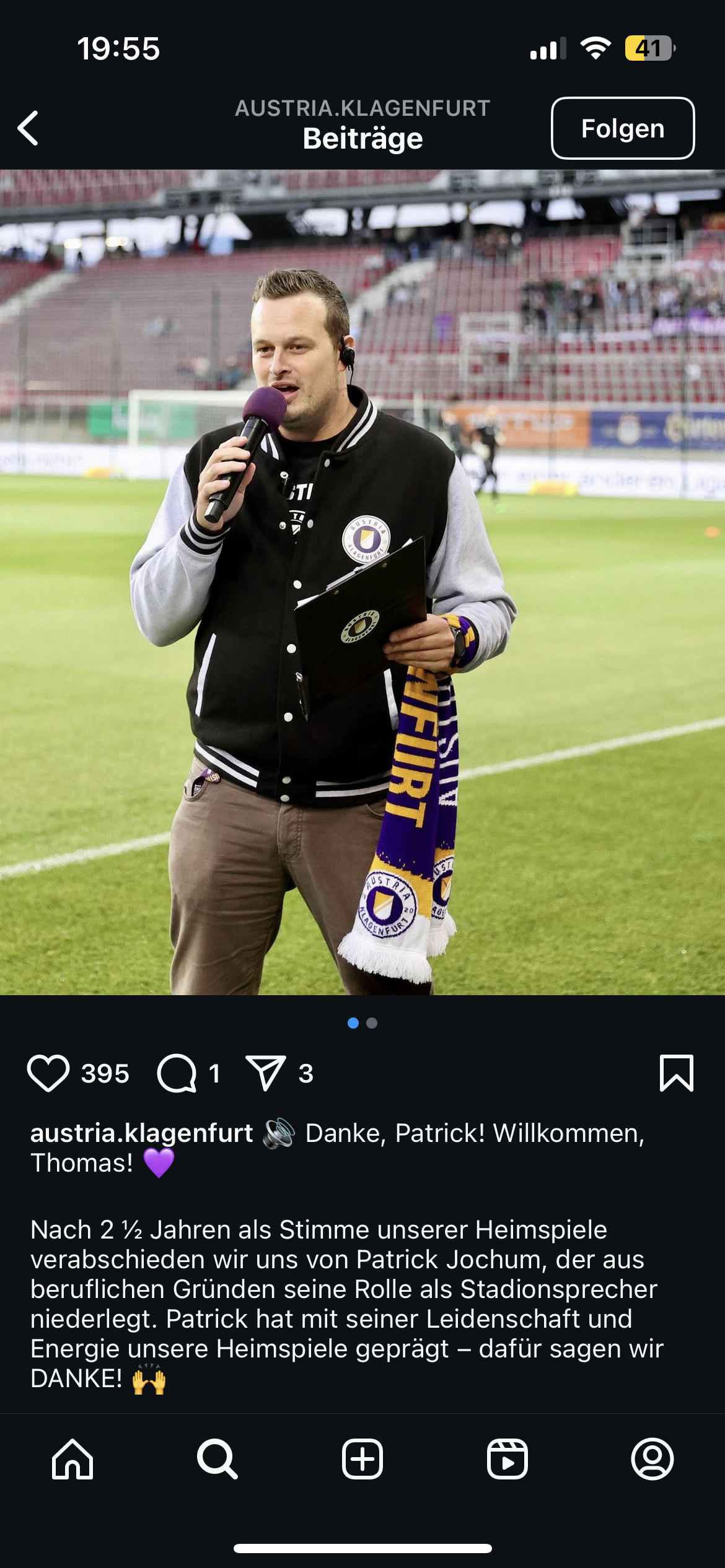Open the austria.klagenfurt profile from the caption
The image size is (725, 1568).
(141, 1133)
